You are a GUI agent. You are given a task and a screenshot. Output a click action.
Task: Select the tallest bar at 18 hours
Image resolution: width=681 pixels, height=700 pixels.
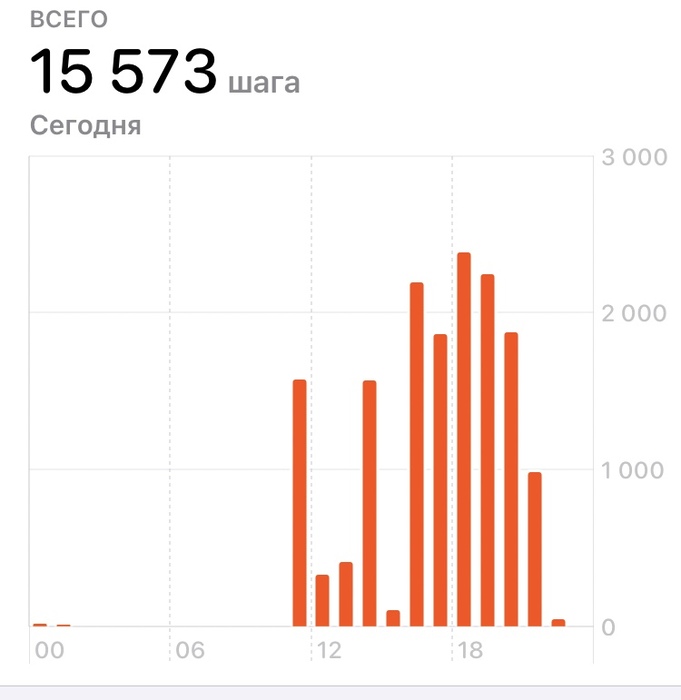click(464, 440)
